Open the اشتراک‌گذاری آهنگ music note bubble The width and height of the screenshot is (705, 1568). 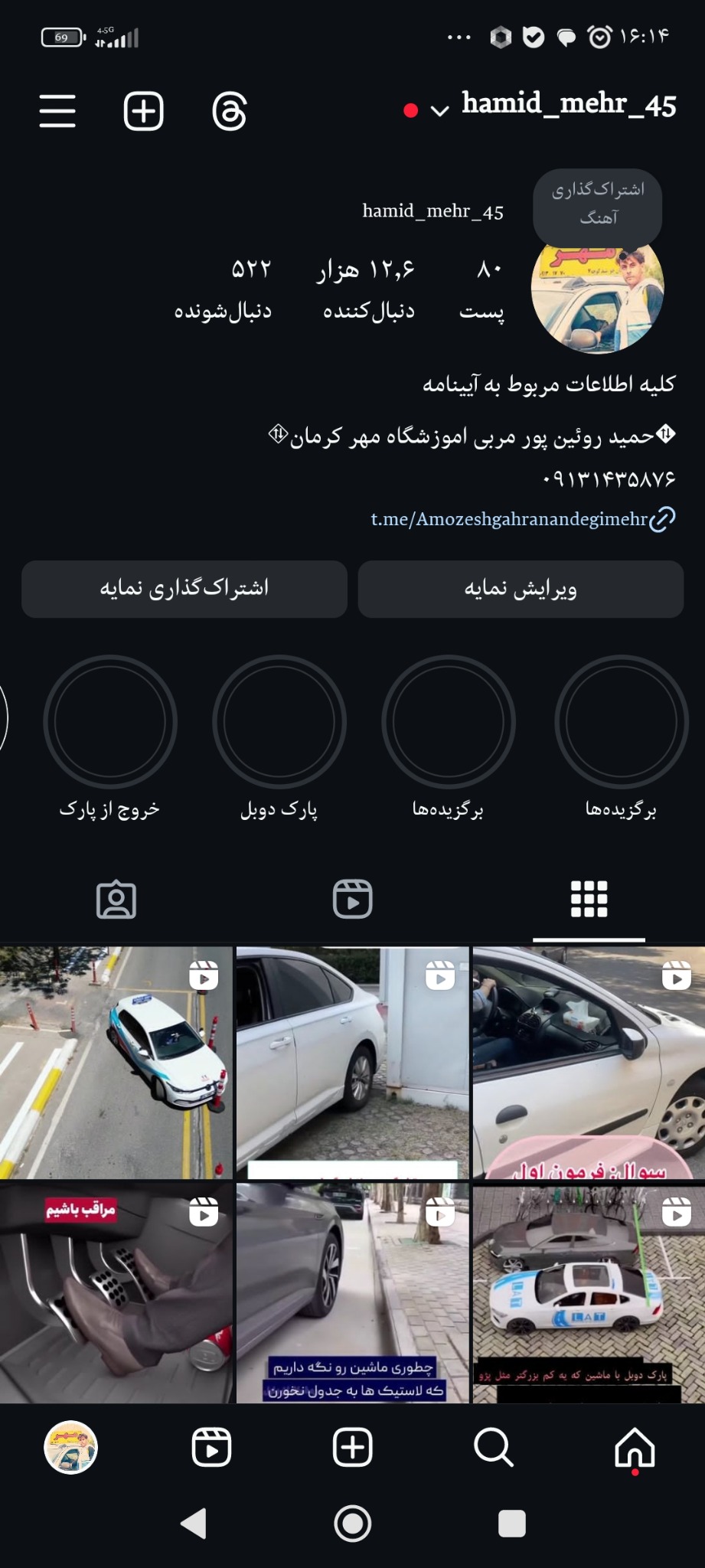coord(597,205)
